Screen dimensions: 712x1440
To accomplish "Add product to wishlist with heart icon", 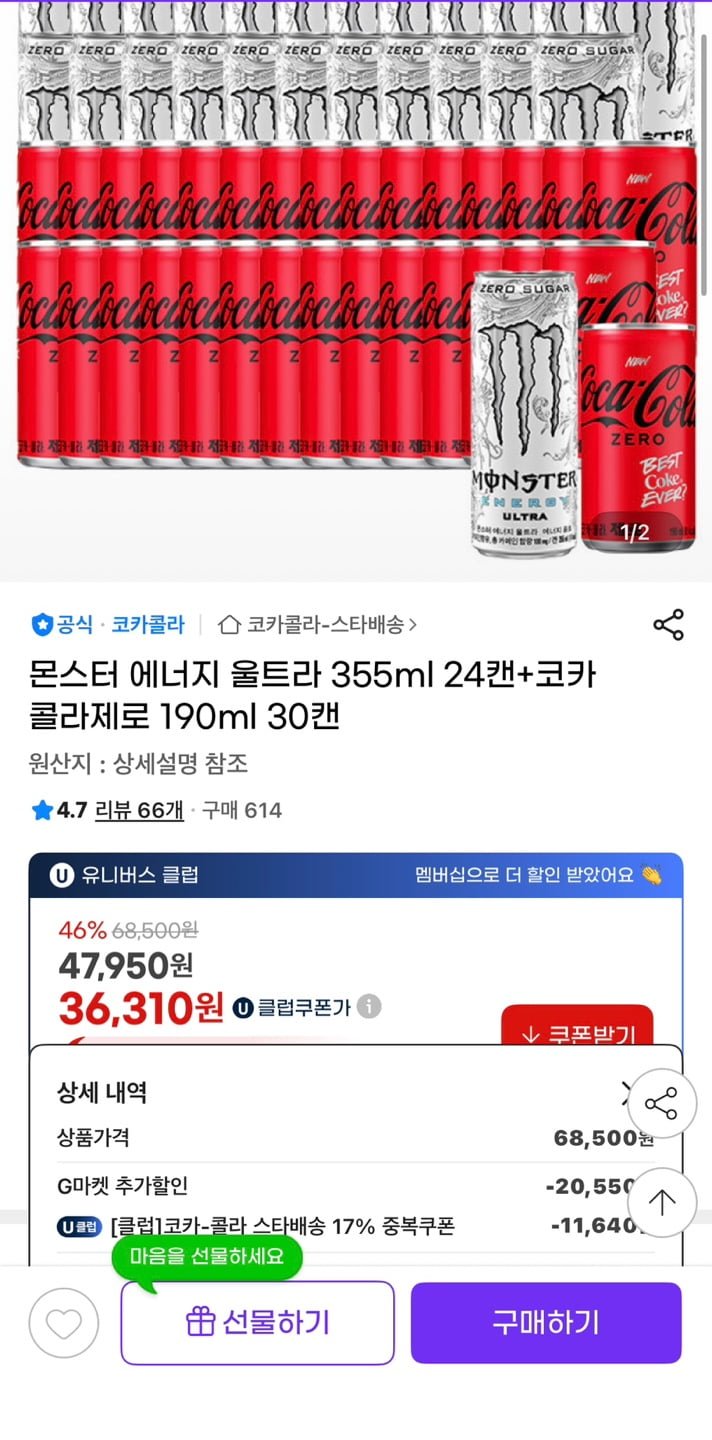I will click(64, 1324).
